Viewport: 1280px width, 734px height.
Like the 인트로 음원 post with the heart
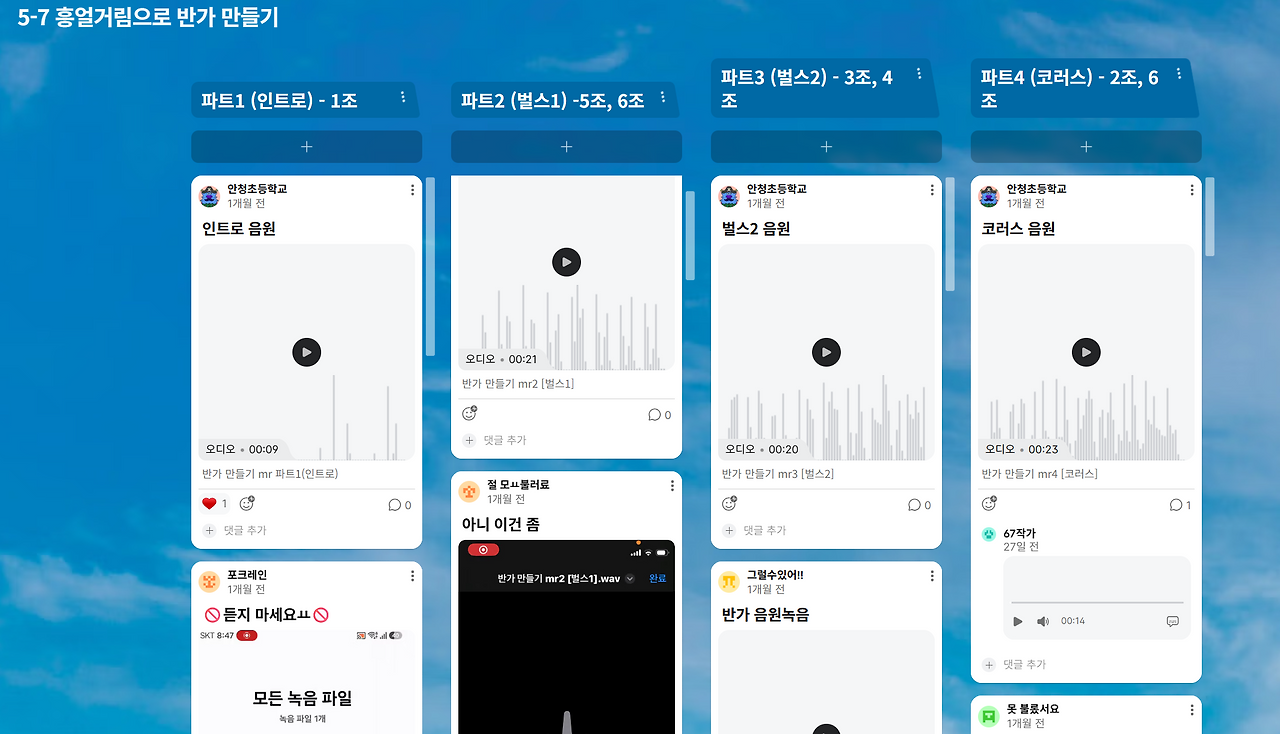[x=209, y=504]
